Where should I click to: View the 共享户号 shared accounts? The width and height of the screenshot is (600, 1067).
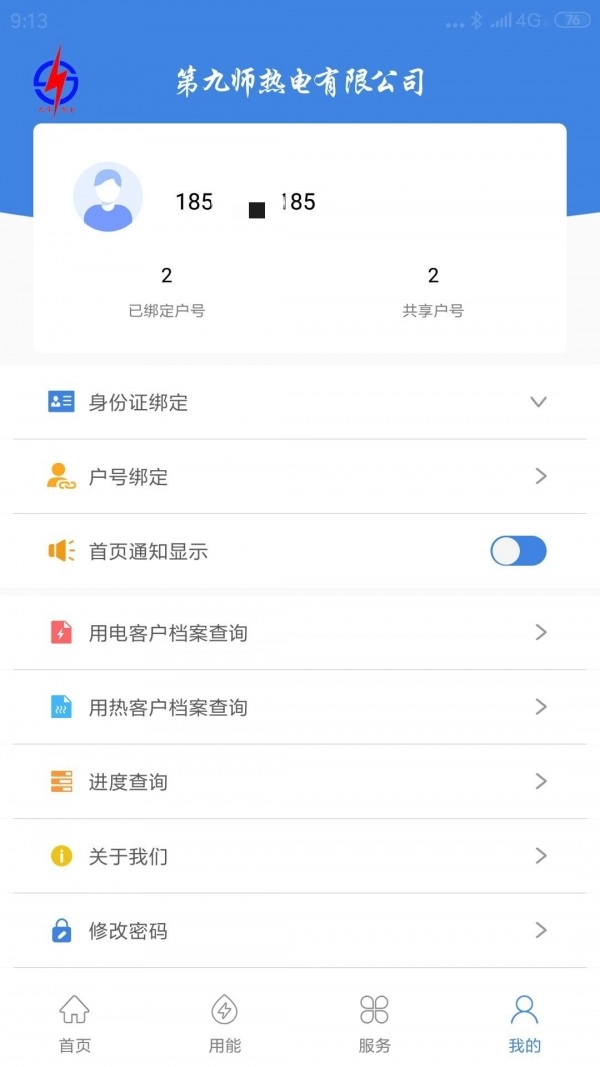click(x=433, y=291)
